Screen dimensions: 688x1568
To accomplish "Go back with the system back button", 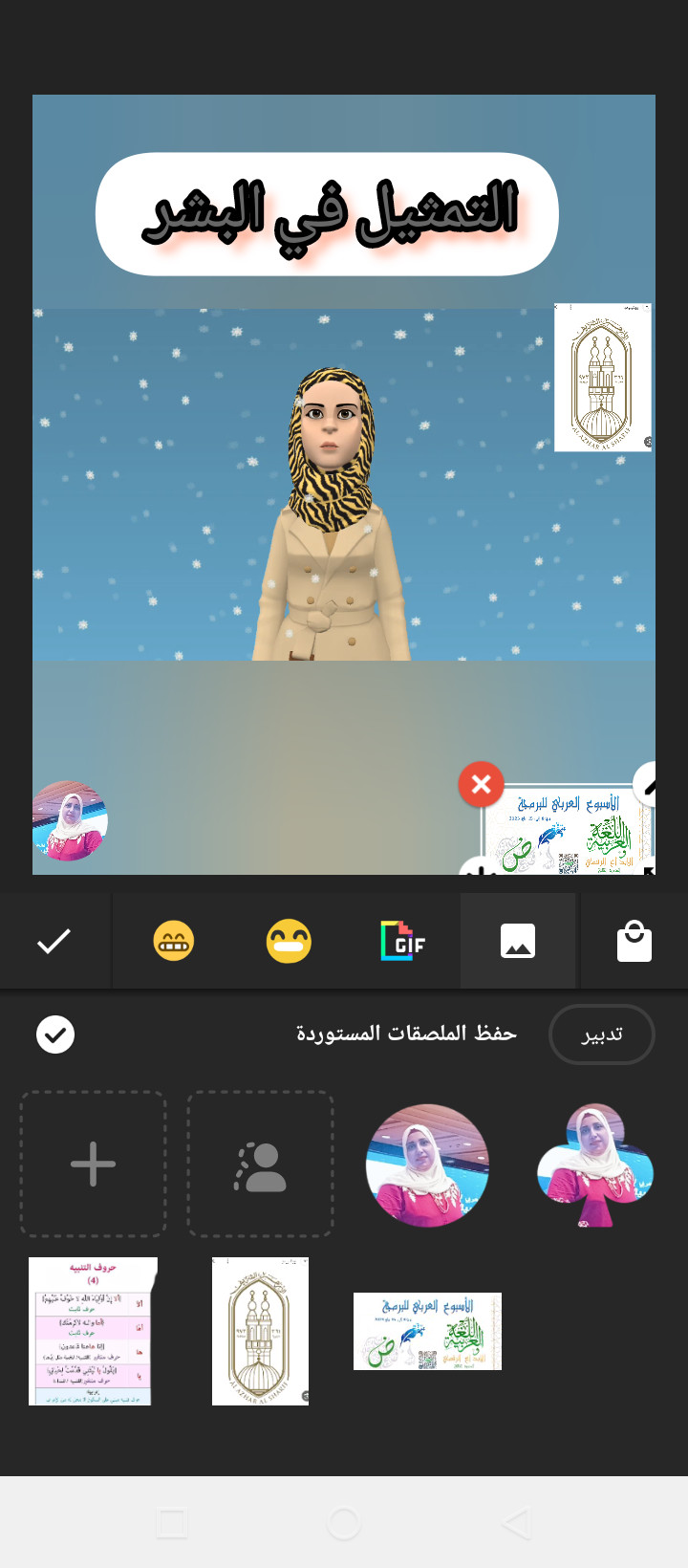I will (x=516, y=1523).
